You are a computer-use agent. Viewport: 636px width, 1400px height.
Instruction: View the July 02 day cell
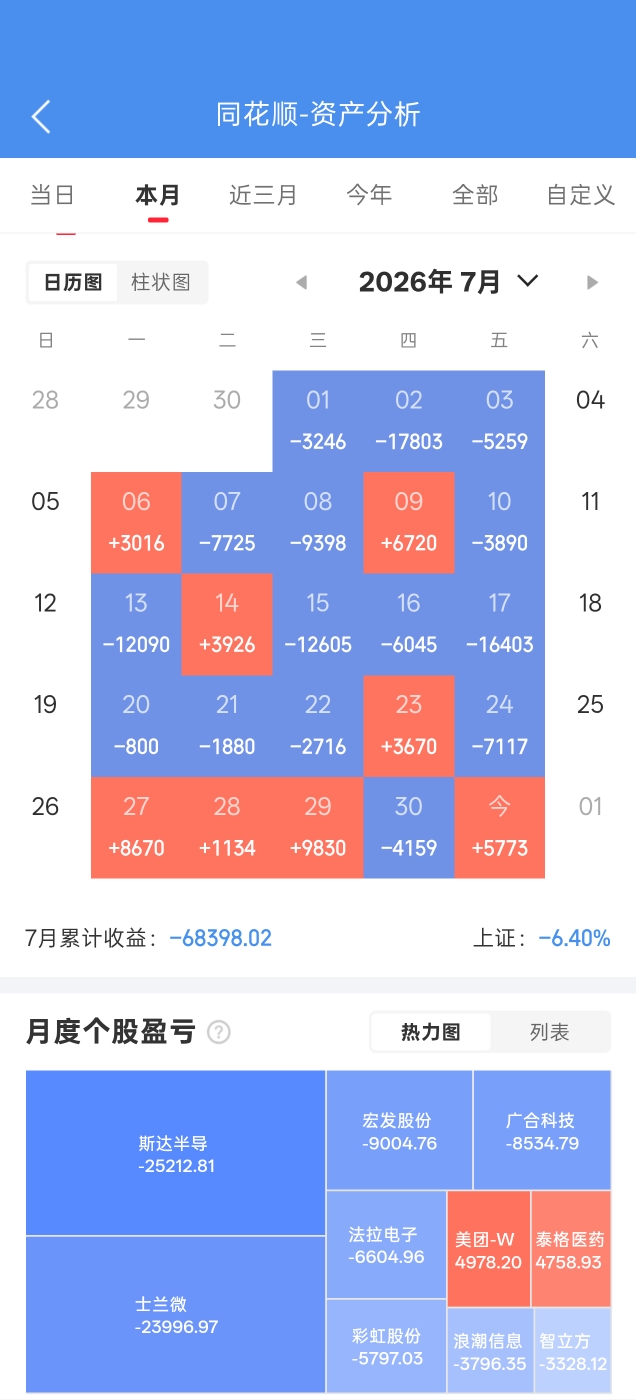408,421
